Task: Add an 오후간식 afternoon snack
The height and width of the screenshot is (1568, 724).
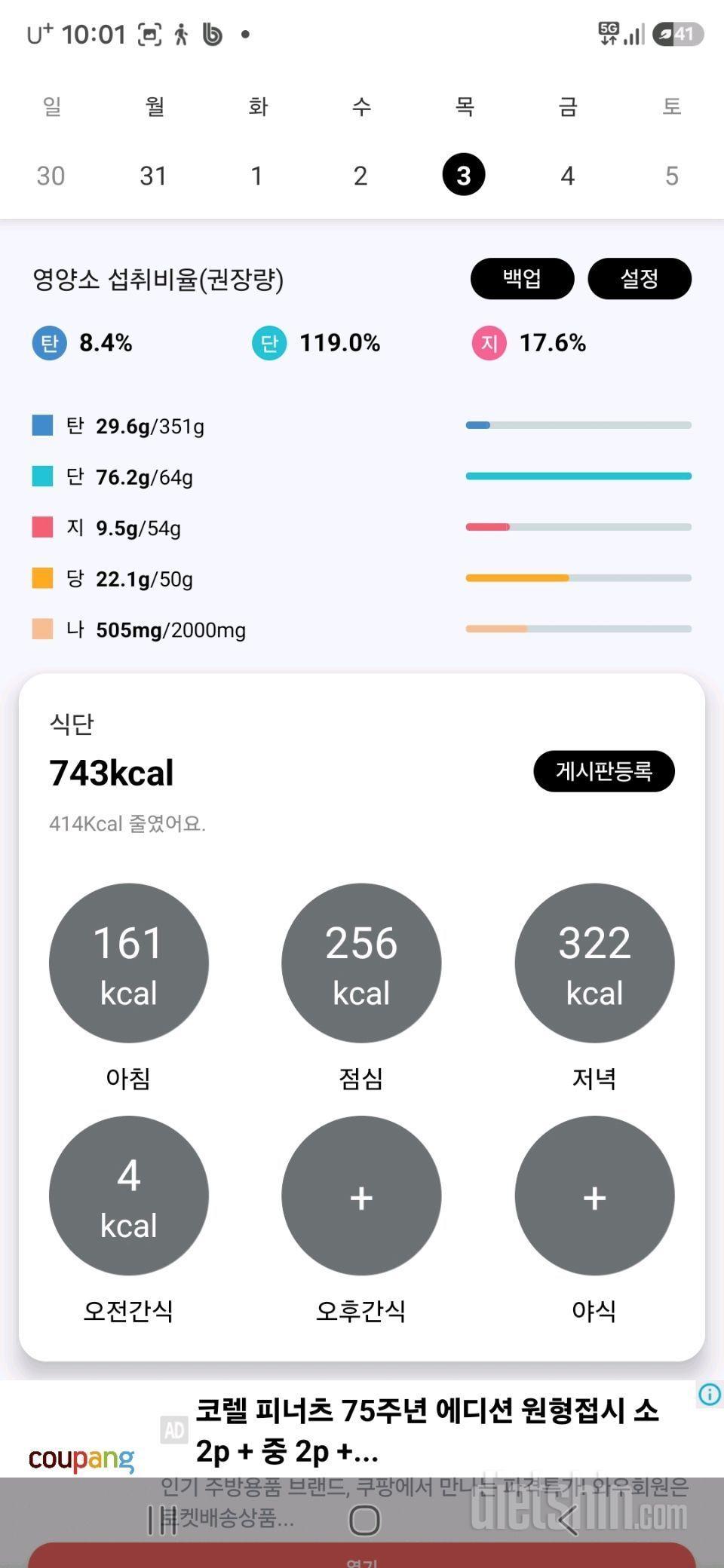Action: tap(361, 1196)
